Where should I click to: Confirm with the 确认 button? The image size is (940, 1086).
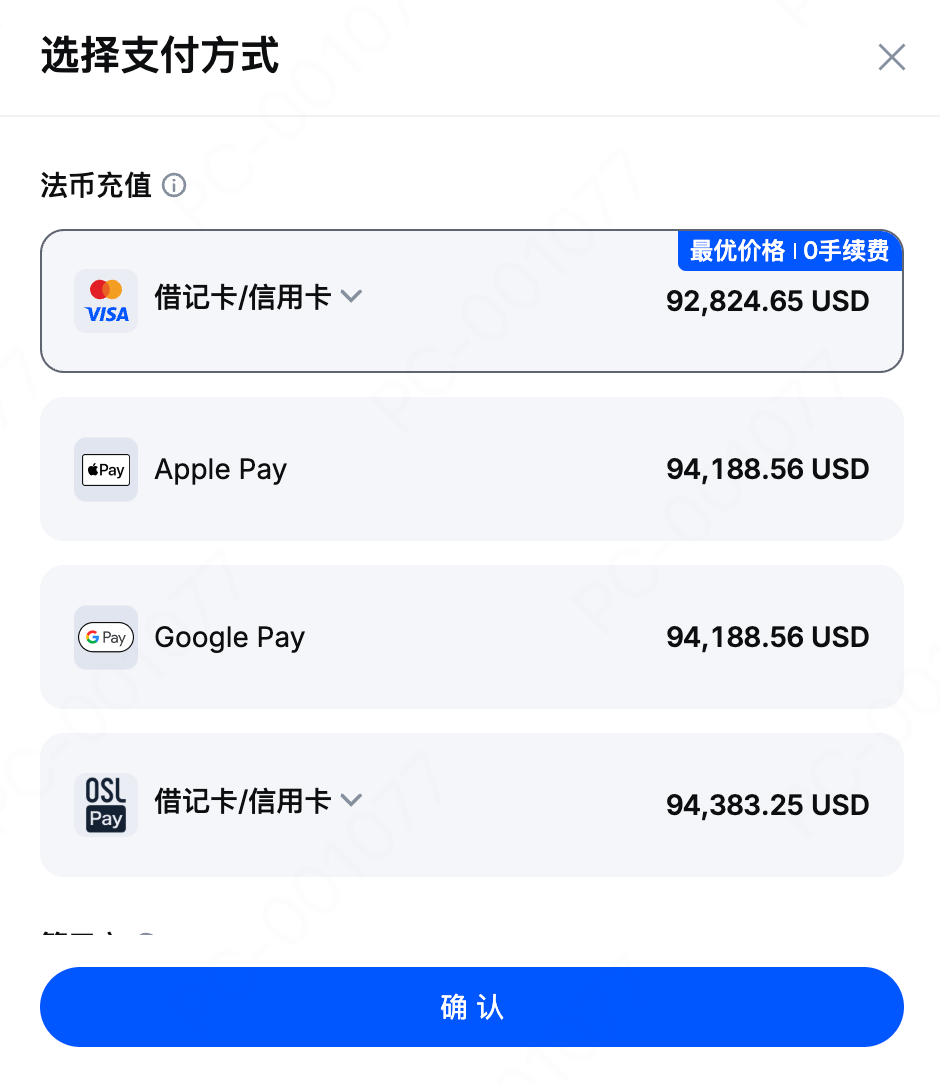click(x=471, y=1007)
